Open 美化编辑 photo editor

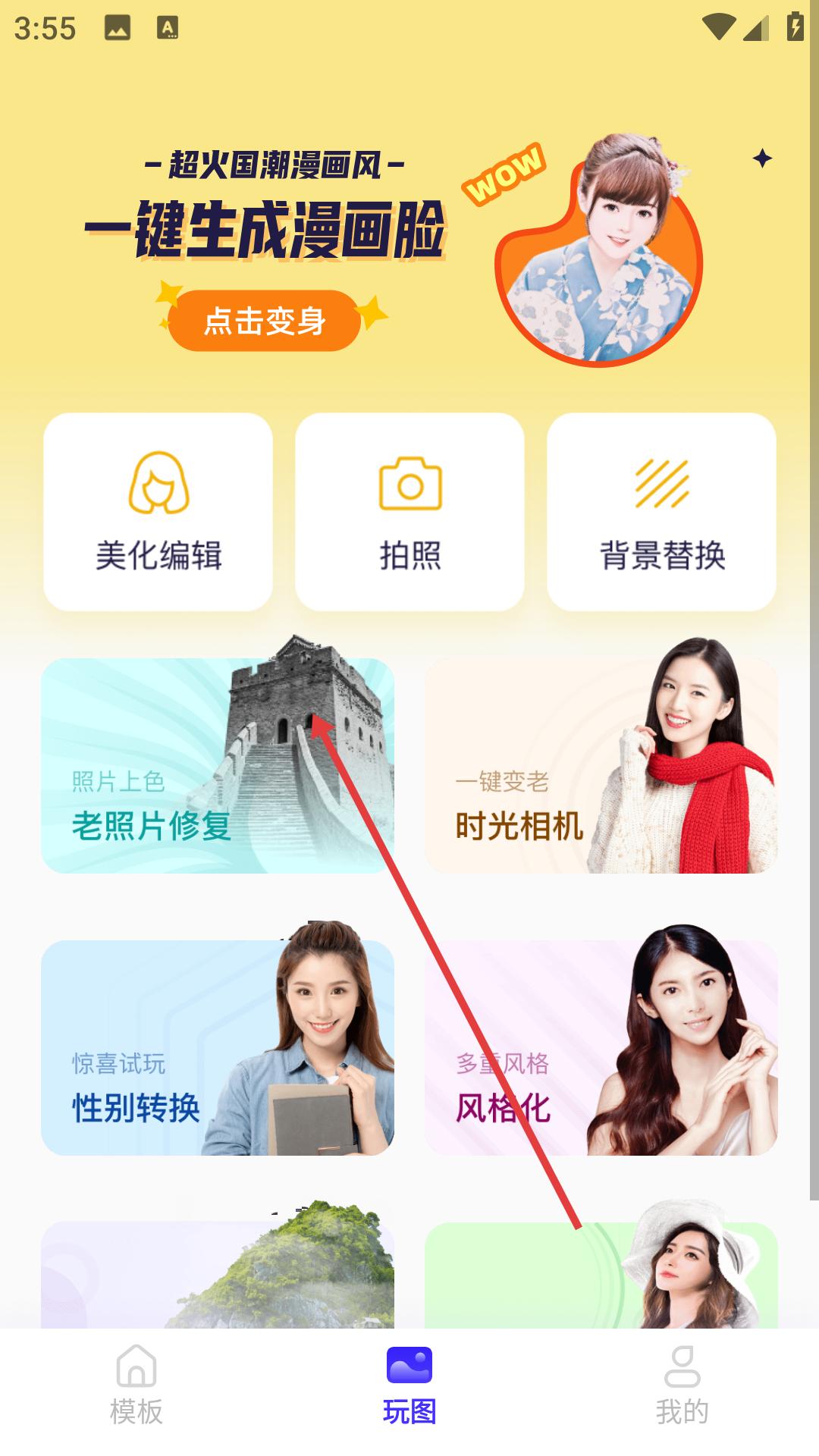[x=158, y=512]
